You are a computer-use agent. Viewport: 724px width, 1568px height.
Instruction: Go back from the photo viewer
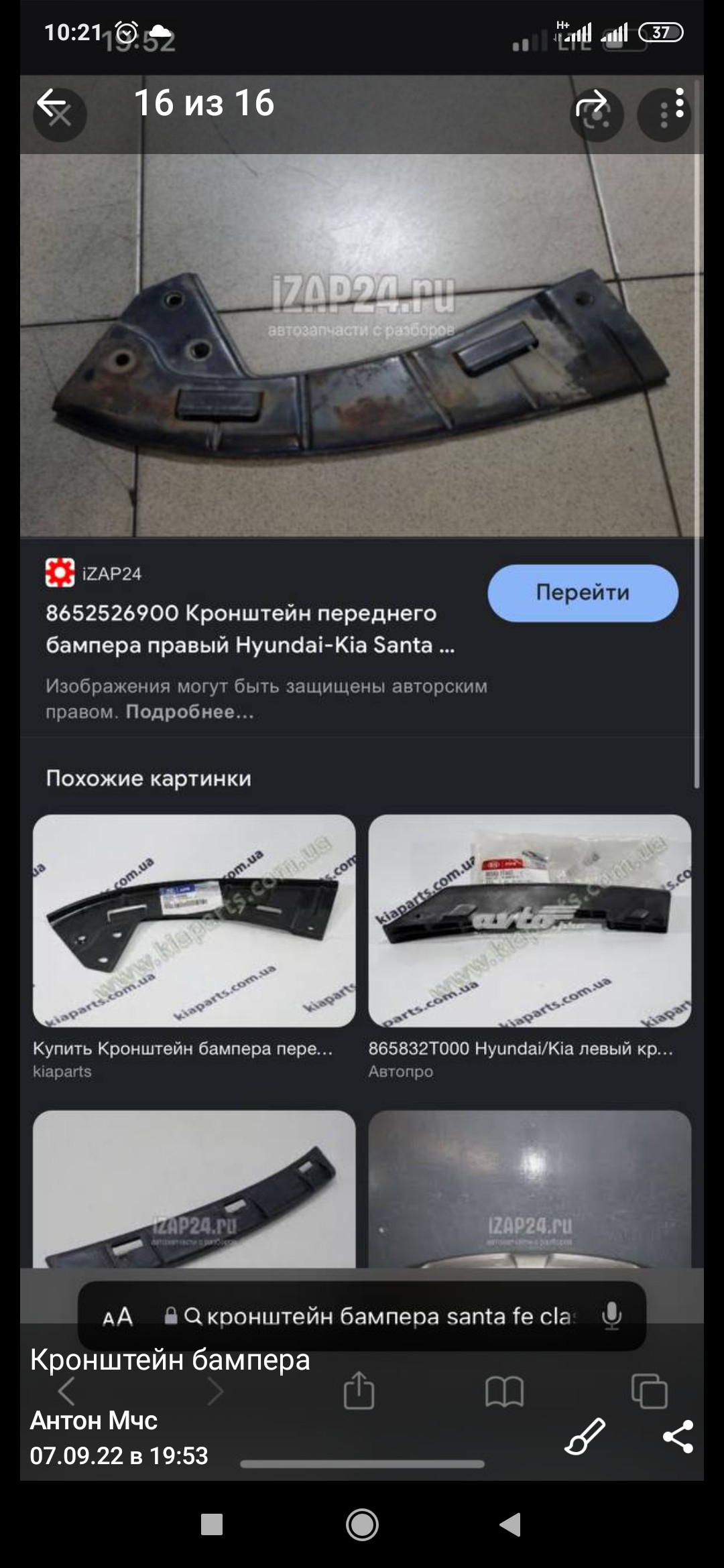tap(52, 104)
